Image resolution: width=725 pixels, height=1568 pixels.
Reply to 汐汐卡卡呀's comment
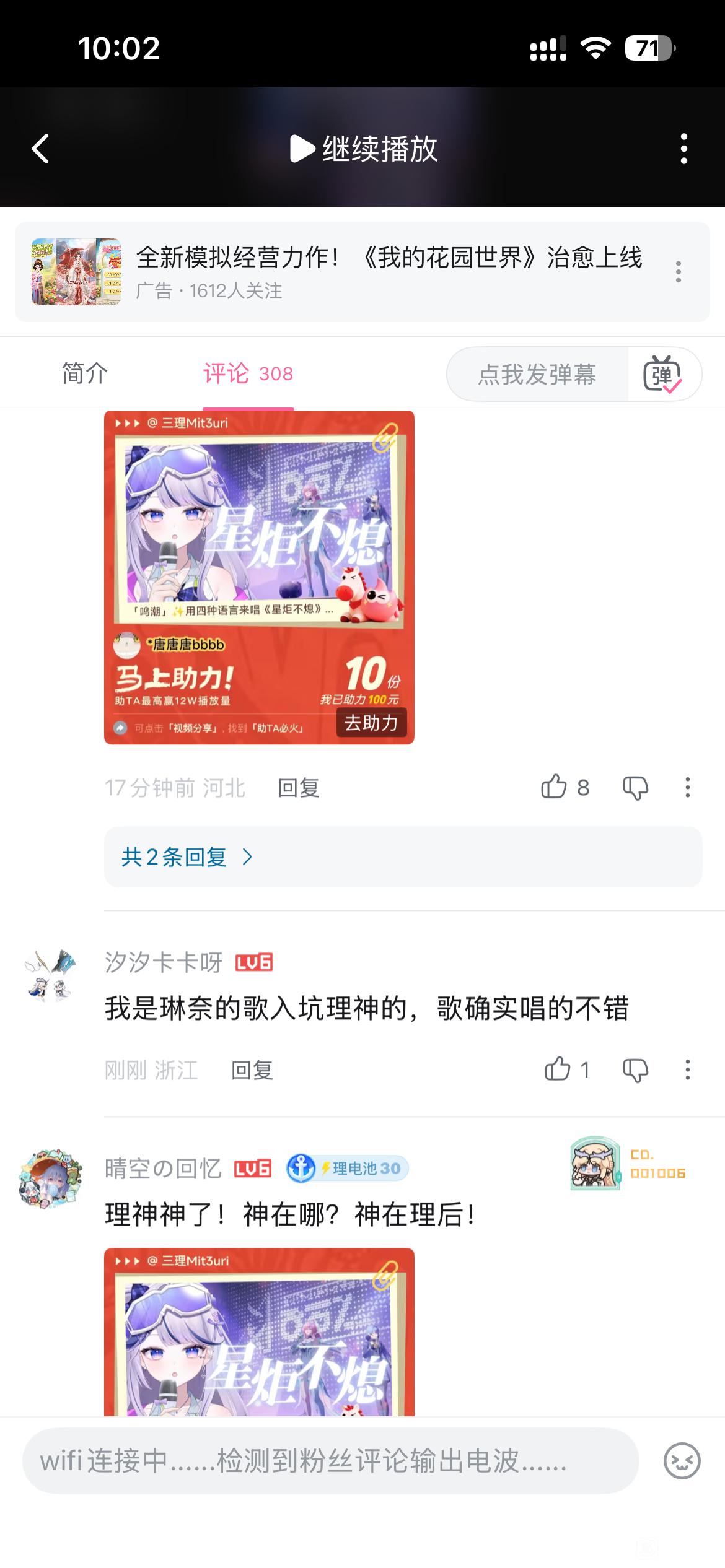(252, 1070)
